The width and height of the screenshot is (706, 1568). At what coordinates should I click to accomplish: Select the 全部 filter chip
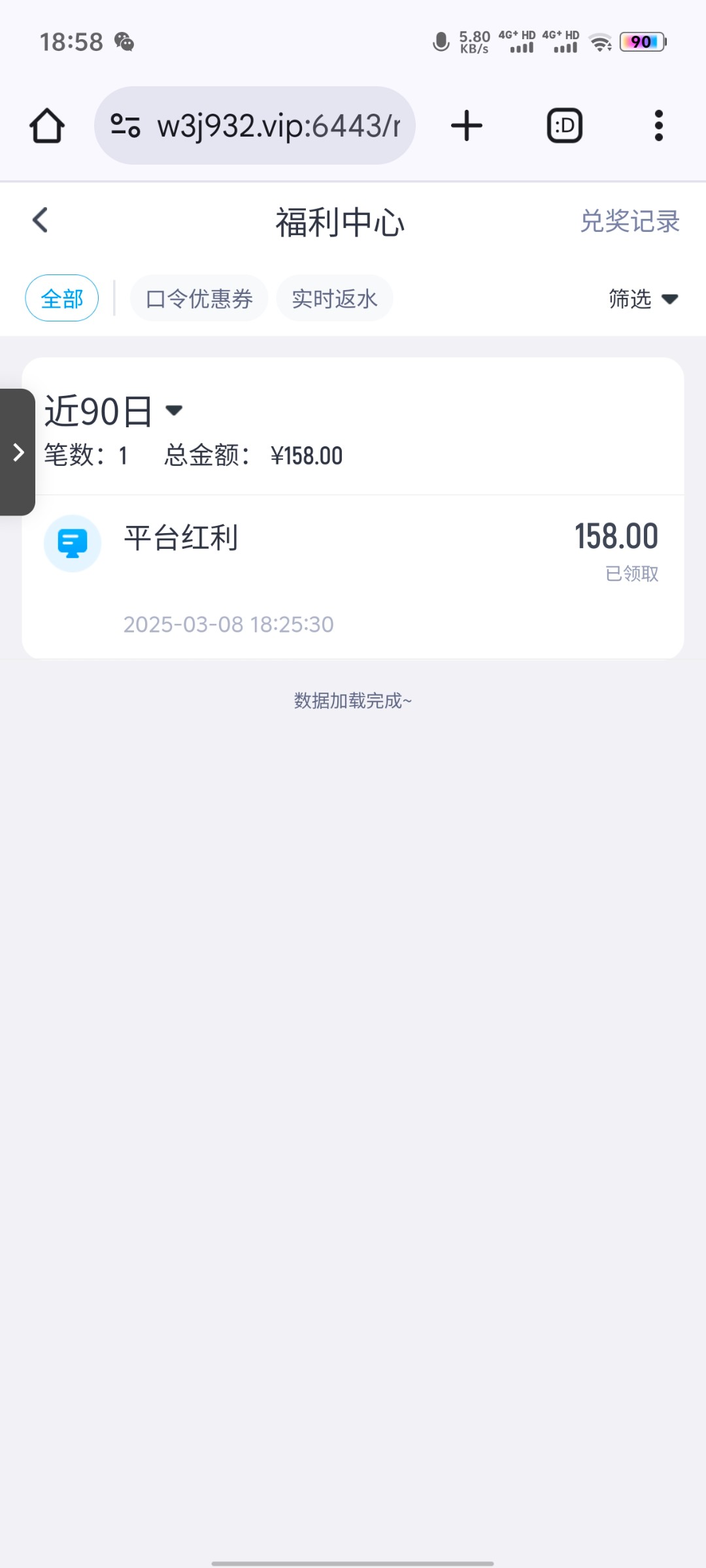pyautogui.click(x=62, y=299)
